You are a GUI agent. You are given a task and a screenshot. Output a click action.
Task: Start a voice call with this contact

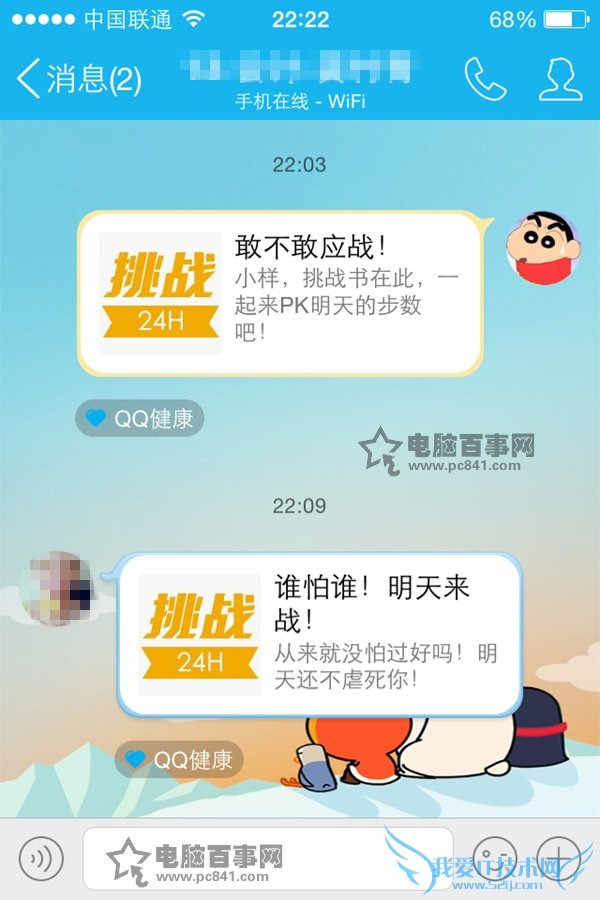point(485,78)
